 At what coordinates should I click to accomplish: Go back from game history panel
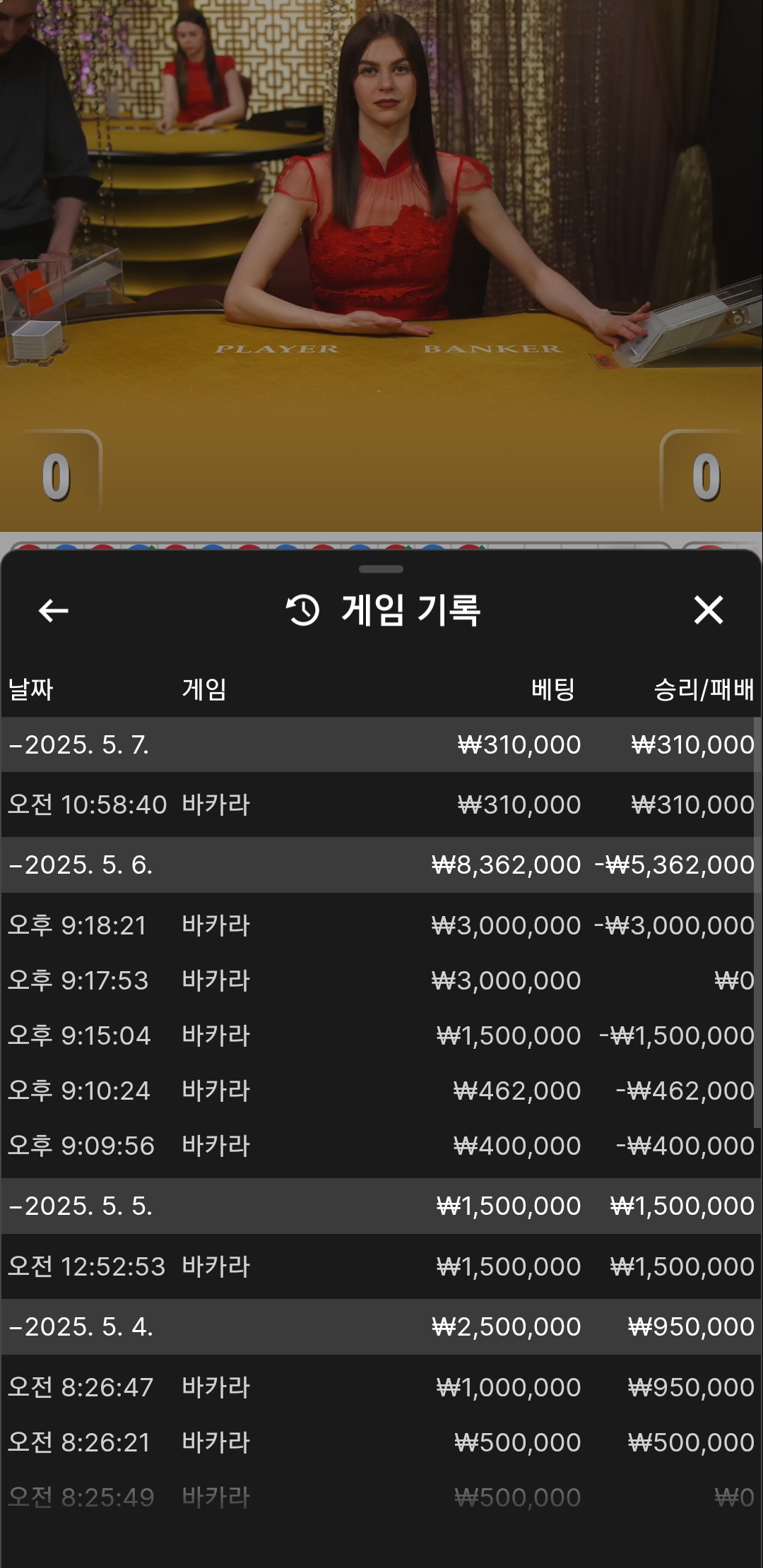(53, 610)
